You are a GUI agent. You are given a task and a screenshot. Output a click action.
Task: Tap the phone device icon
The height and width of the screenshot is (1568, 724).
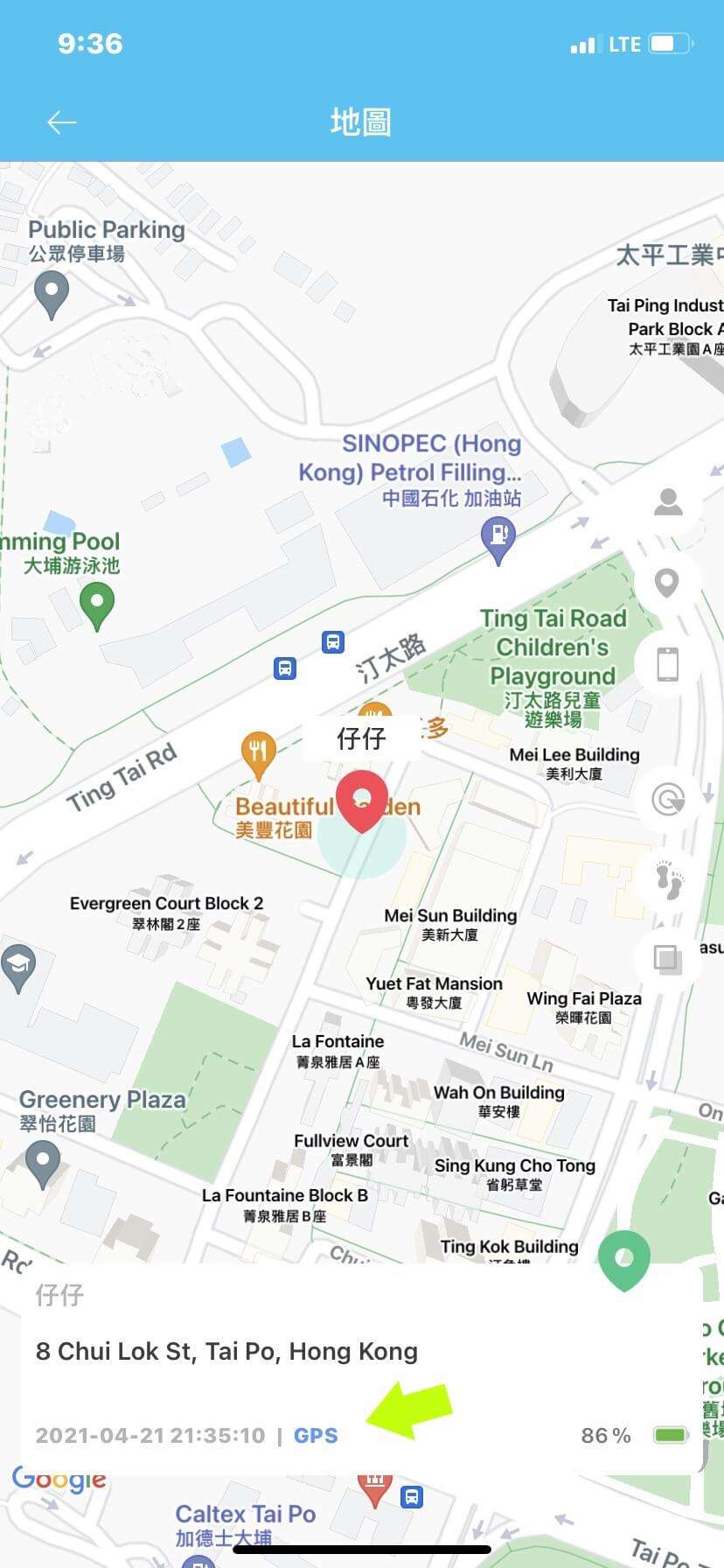click(x=667, y=664)
